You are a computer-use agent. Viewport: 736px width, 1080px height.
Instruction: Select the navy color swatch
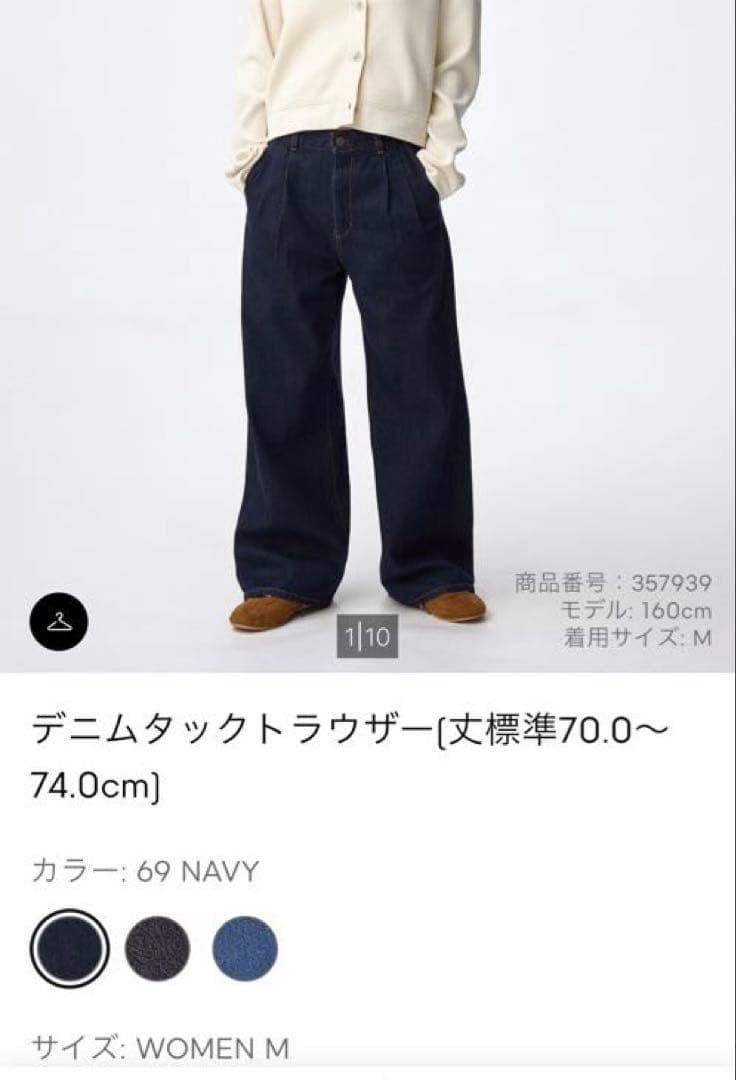point(70,948)
